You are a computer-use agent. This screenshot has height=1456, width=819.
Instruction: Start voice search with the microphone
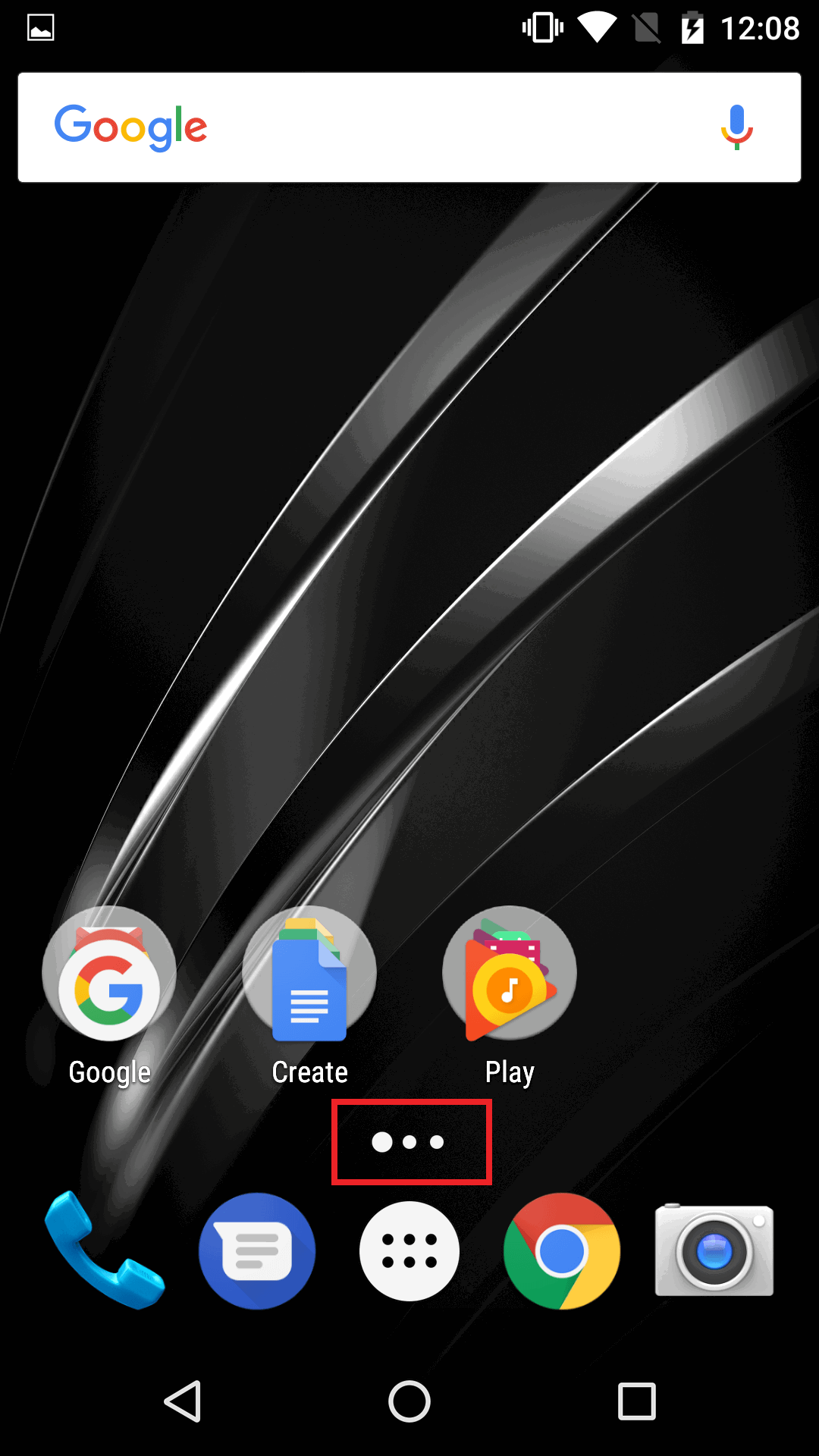[x=736, y=127]
